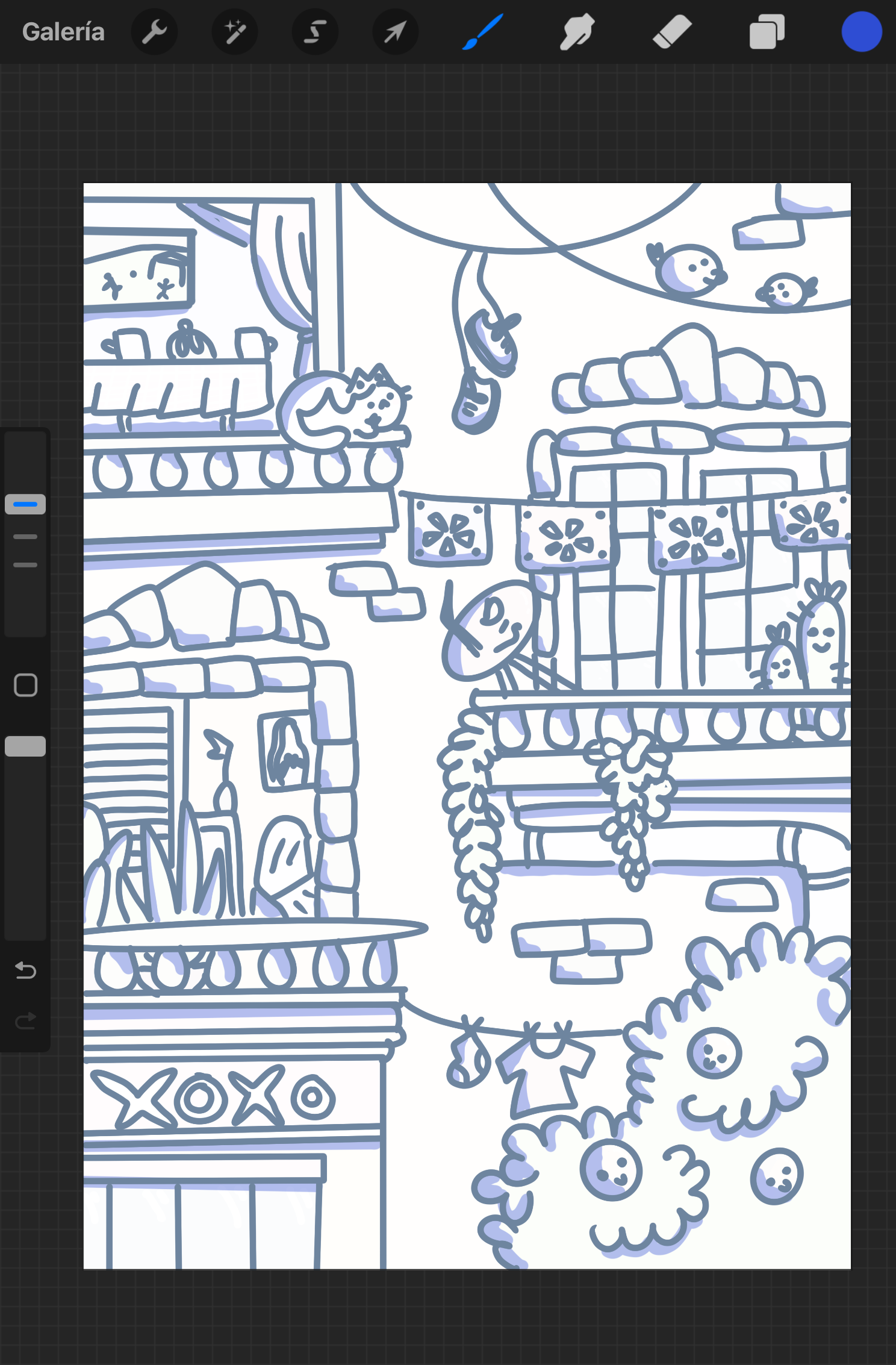Return to the Galería gallery

63,32
